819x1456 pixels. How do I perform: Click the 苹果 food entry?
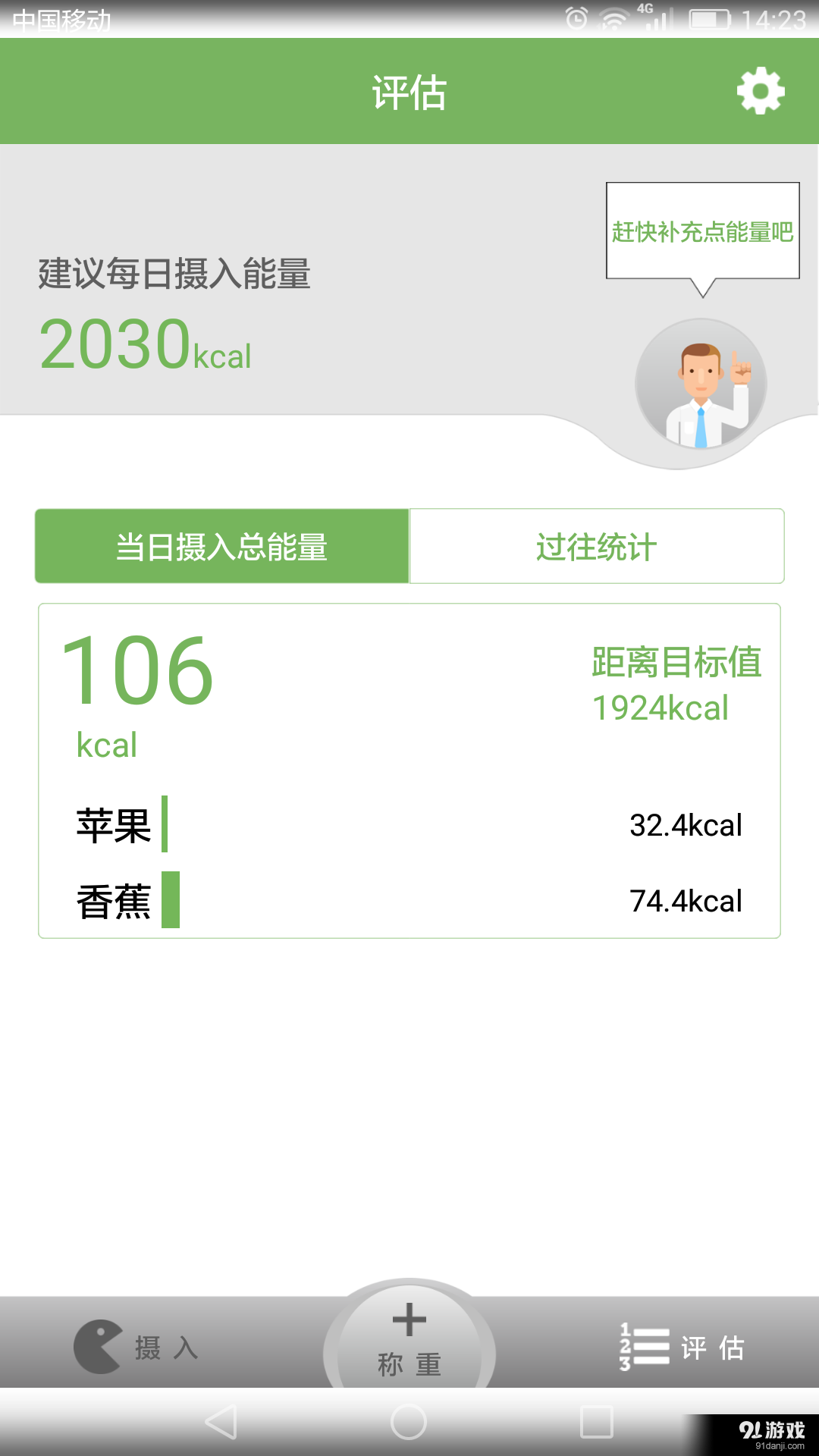pyautogui.click(x=114, y=825)
